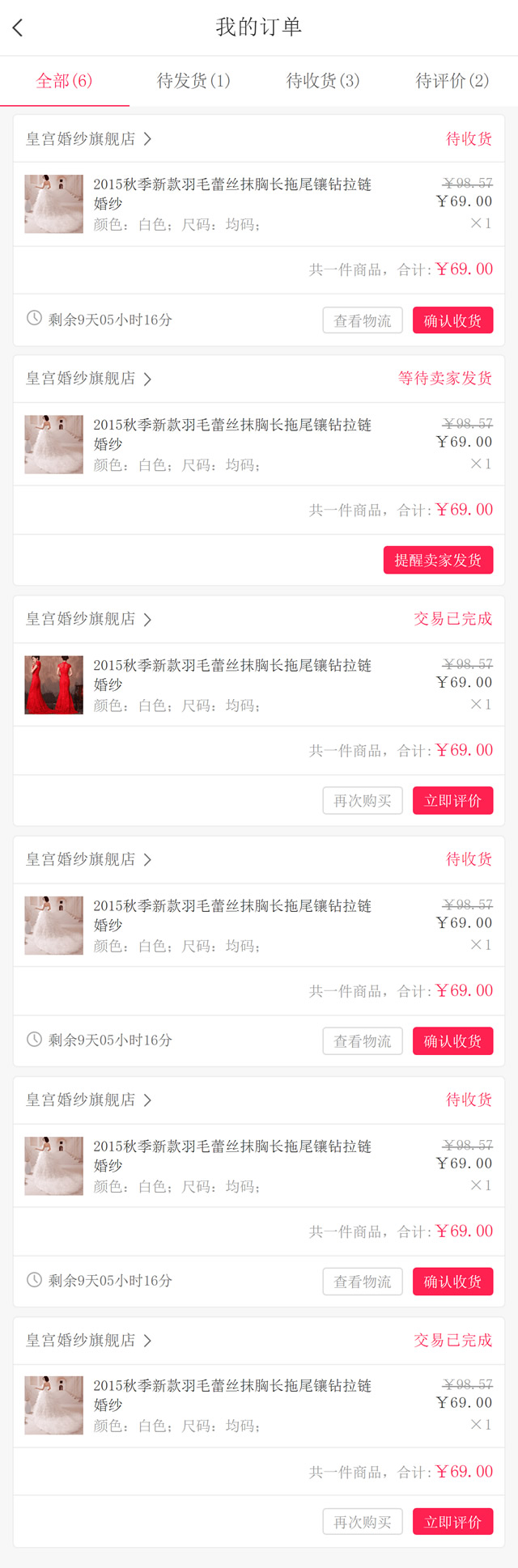
Task: Open the 待收货 tab
Action: coord(323,81)
